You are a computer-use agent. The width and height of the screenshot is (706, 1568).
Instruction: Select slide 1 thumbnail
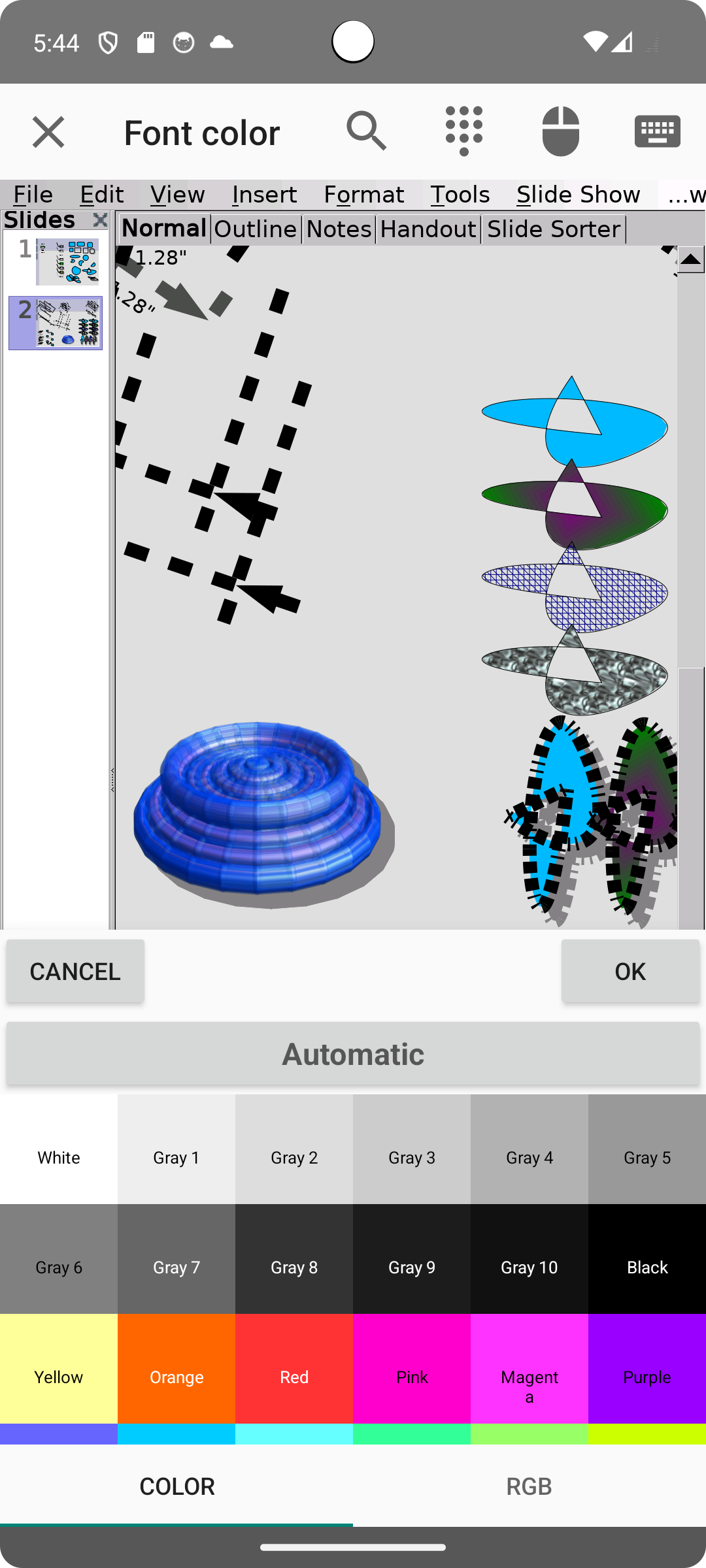click(67, 262)
